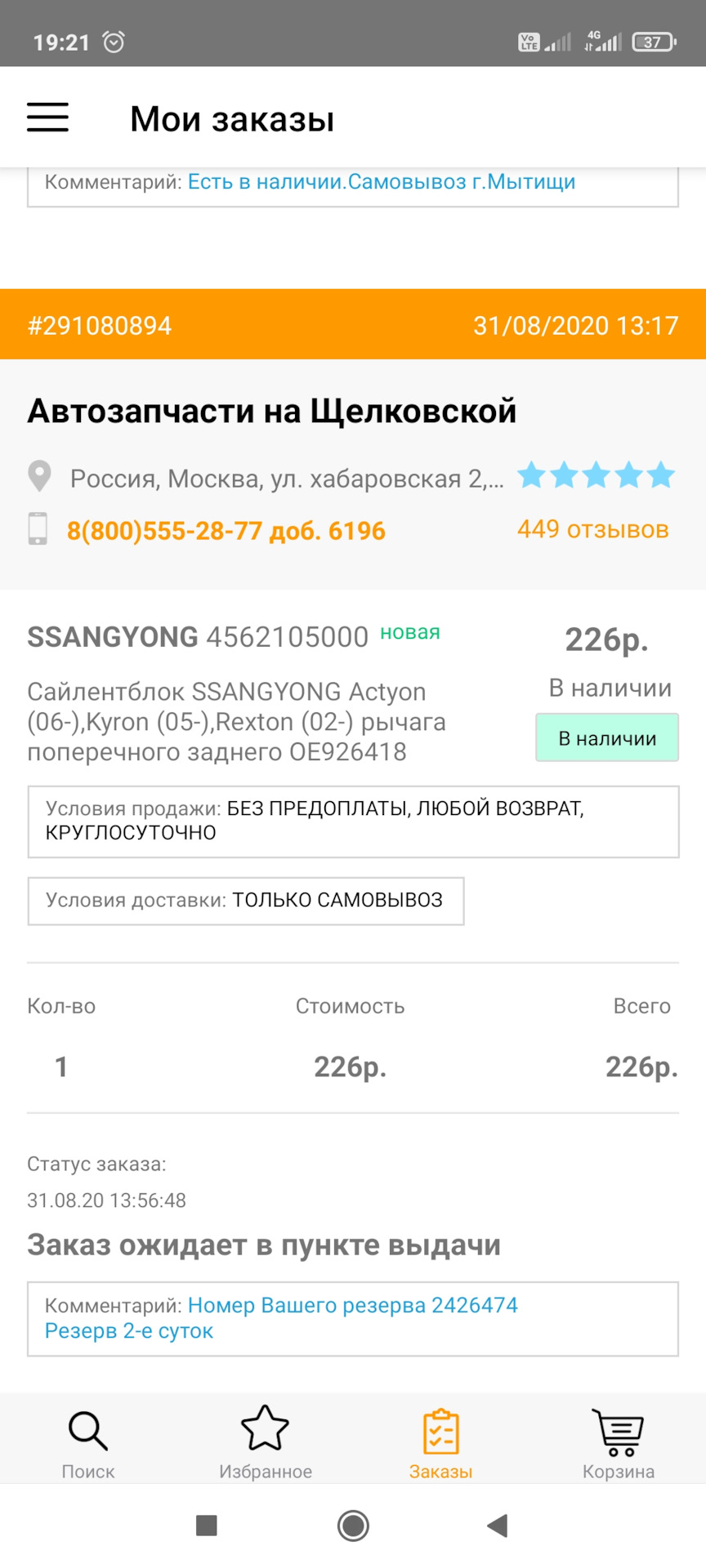Toggle the В наличии availability badge
The image size is (706, 1568).
coord(606,737)
